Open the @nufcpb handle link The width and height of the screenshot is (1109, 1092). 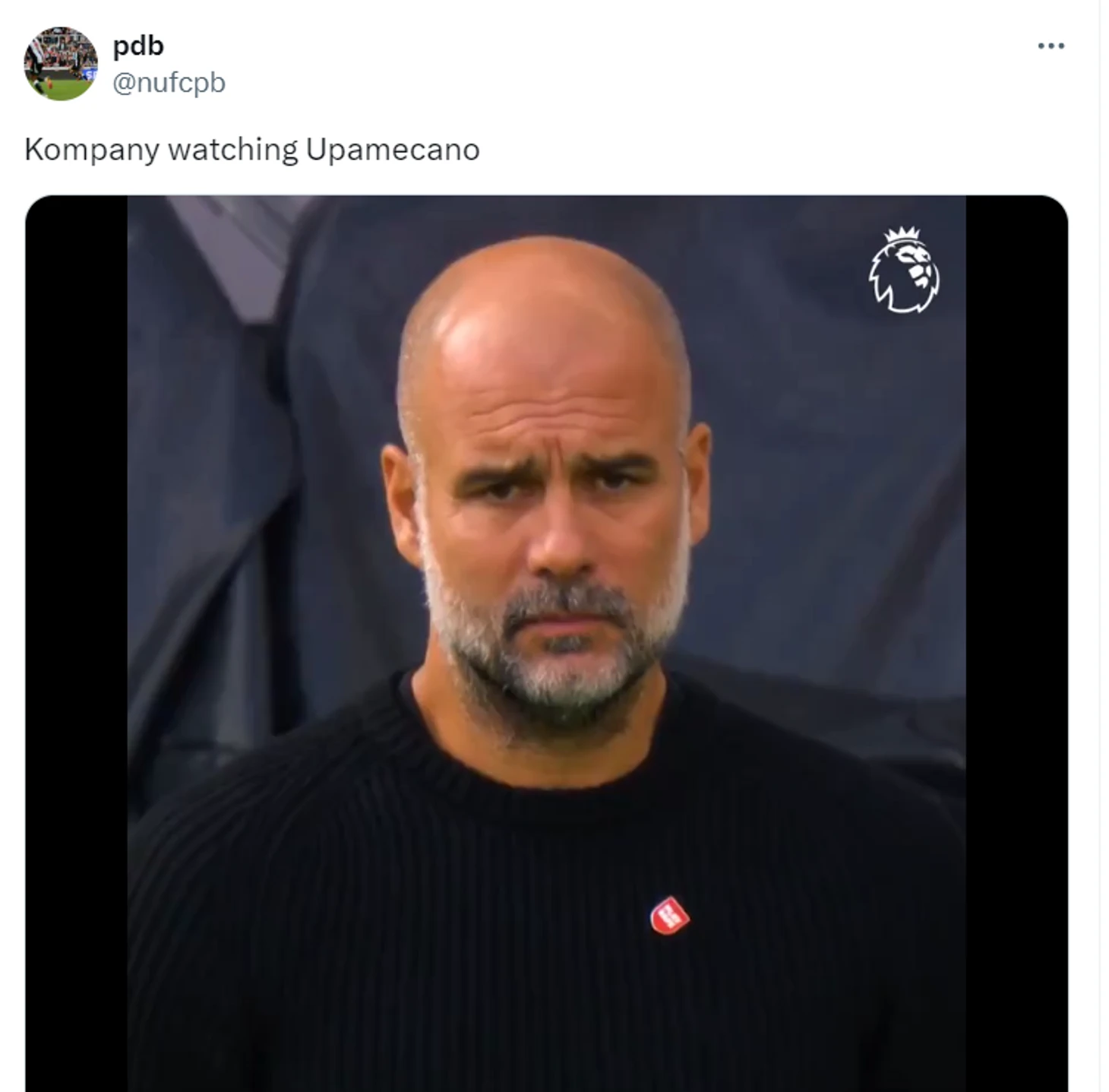coord(169,82)
